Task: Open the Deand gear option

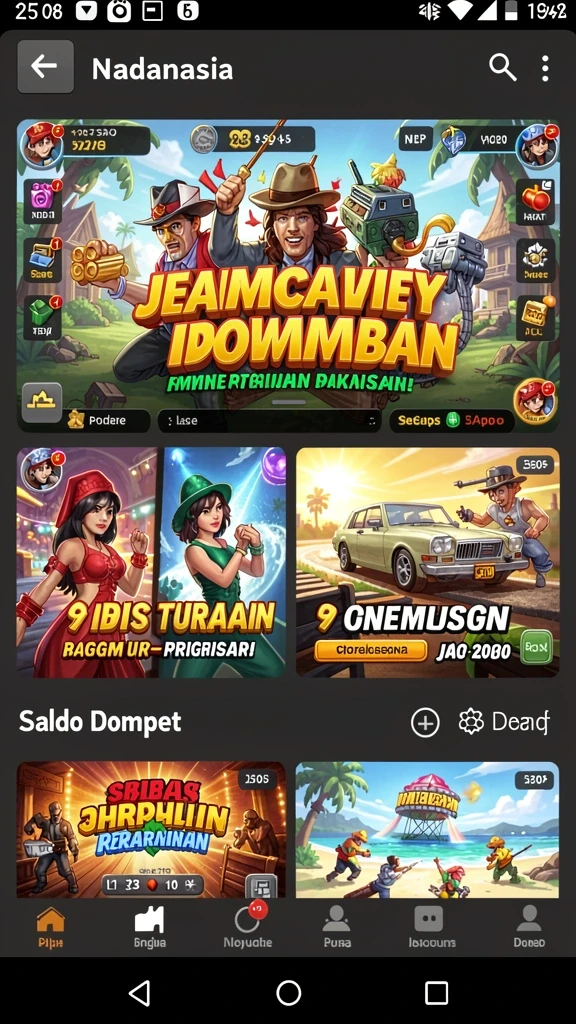Action: click(x=504, y=722)
